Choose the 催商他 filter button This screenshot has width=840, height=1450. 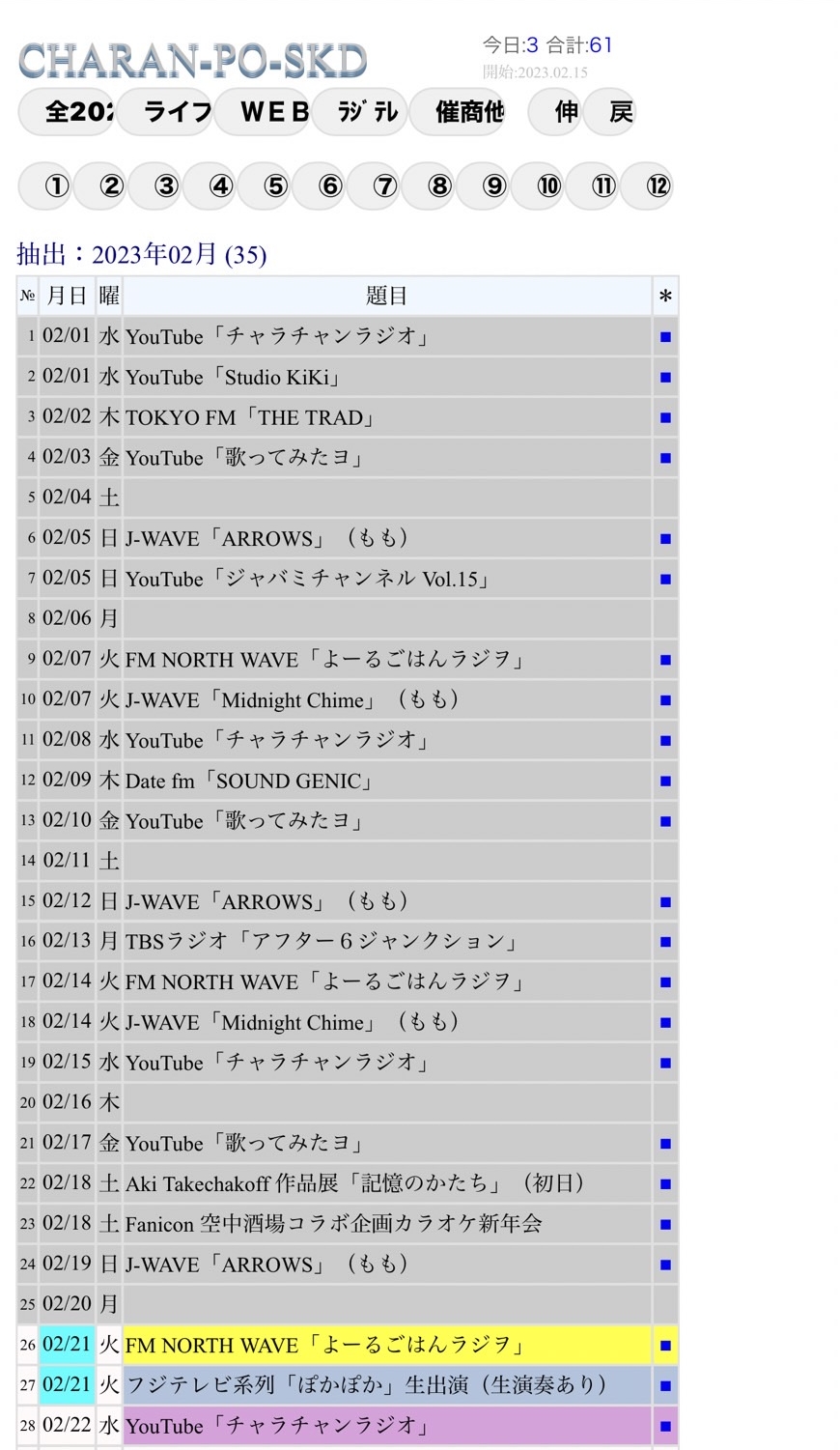click(458, 112)
